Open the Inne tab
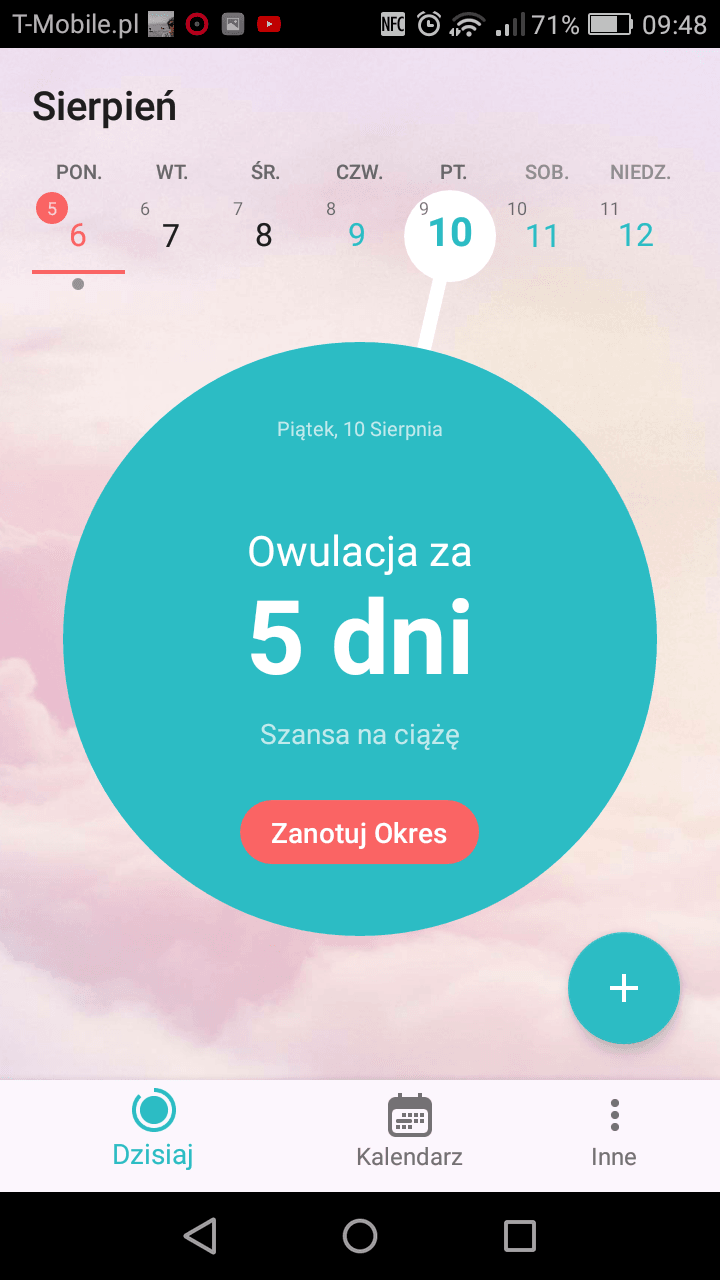Image resolution: width=720 pixels, height=1280 pixels. [614, 1133]
